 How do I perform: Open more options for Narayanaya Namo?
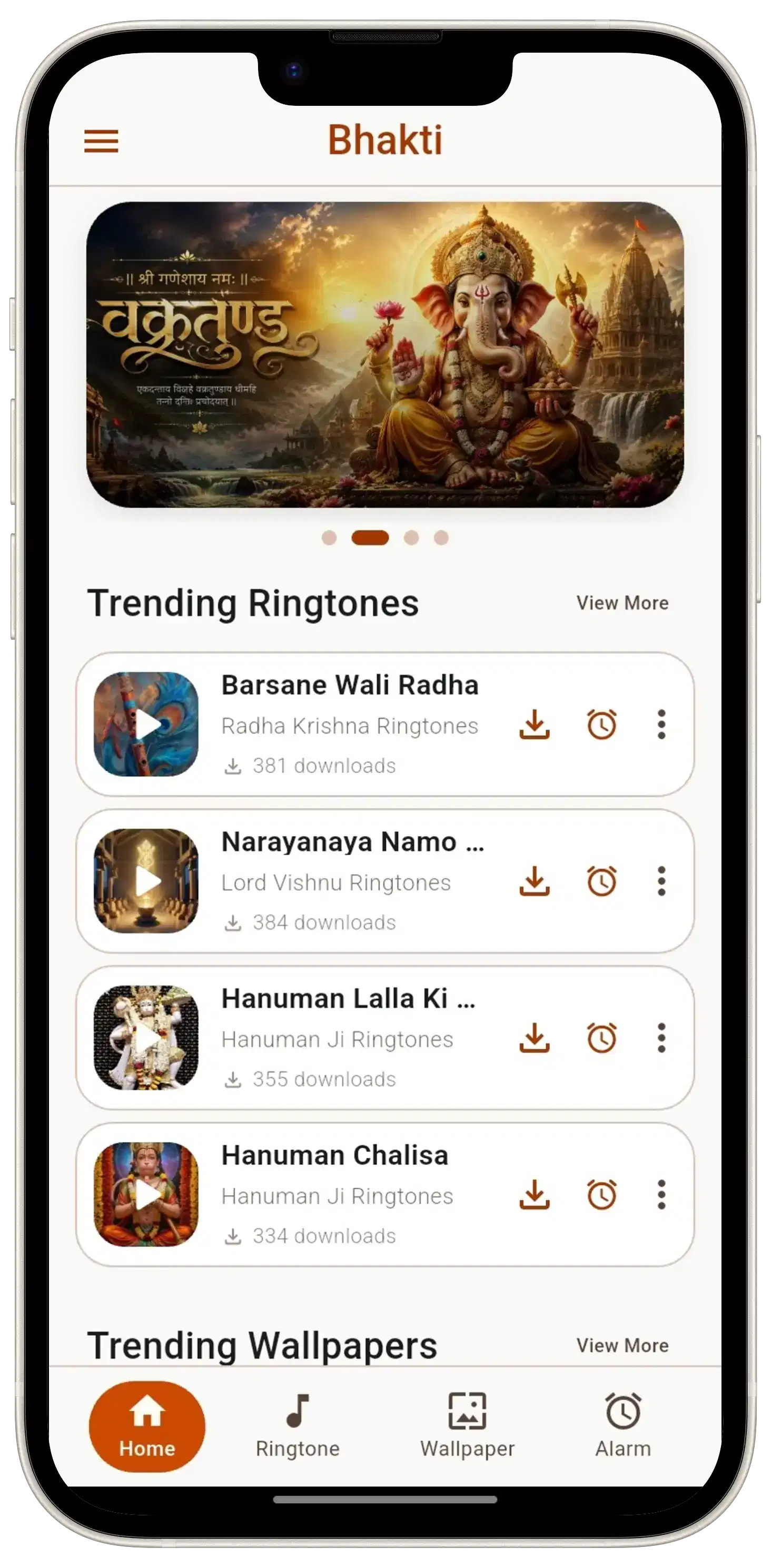[661, 881]
